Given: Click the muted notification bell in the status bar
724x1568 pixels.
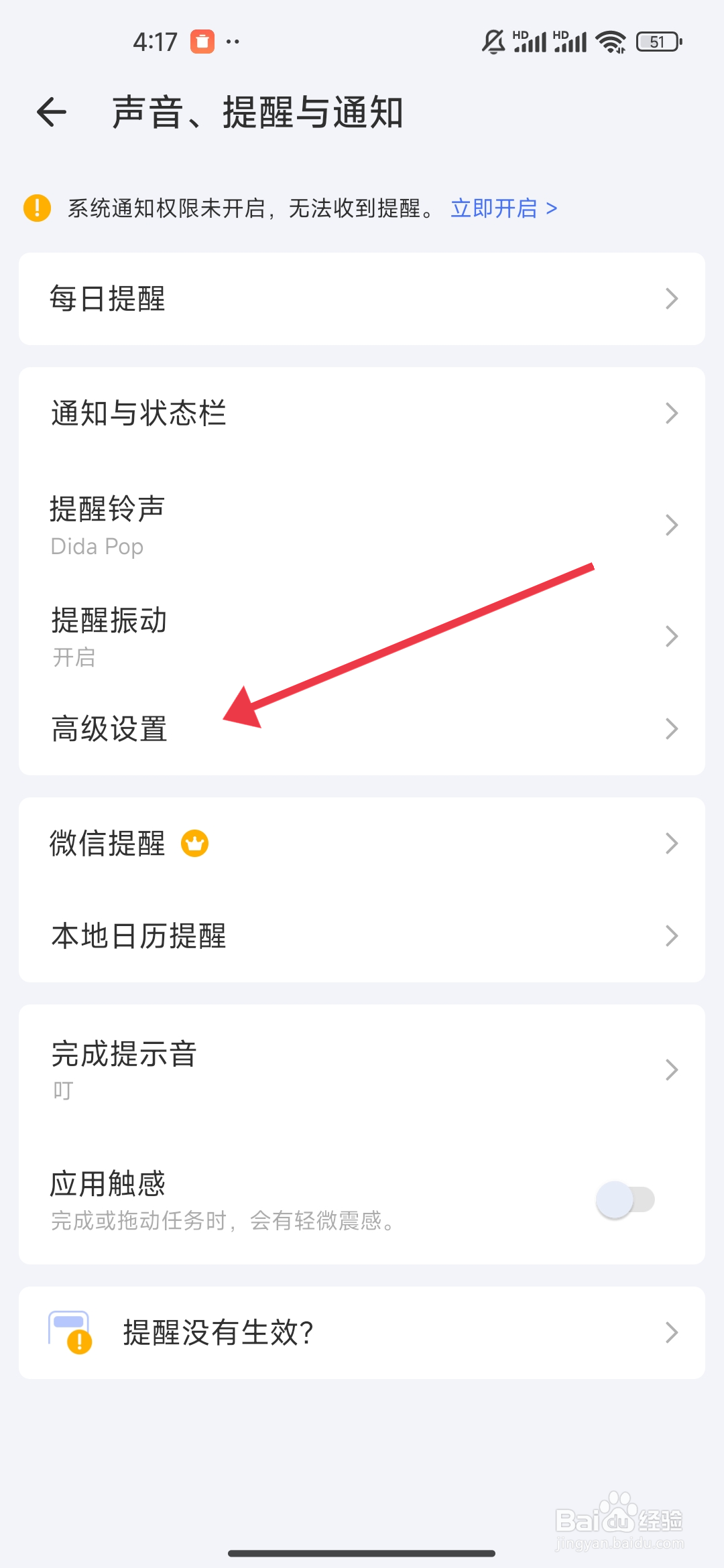Looking at the screenshot, I should [493, 42].
